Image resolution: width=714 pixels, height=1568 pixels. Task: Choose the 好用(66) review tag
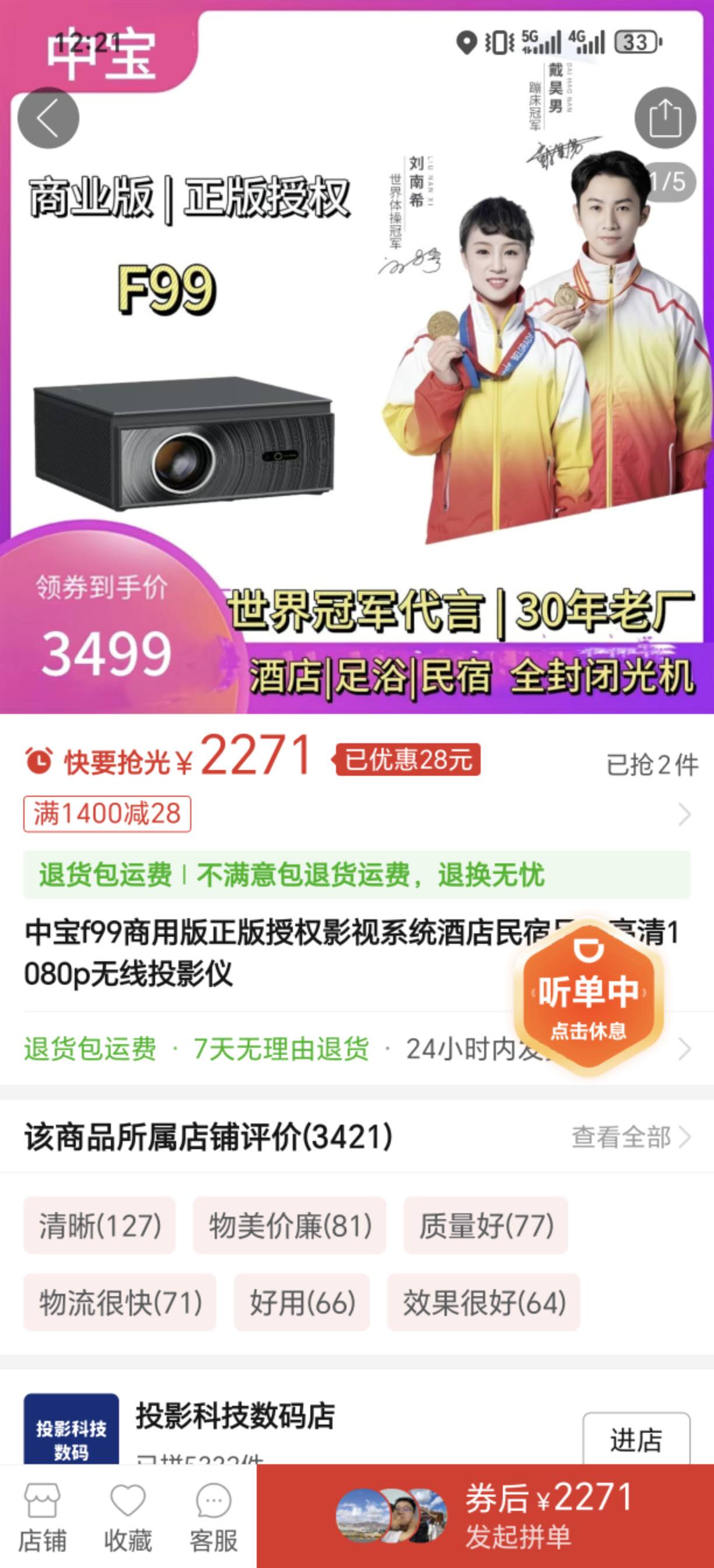pyautogui.click(x=302, y=1303)
